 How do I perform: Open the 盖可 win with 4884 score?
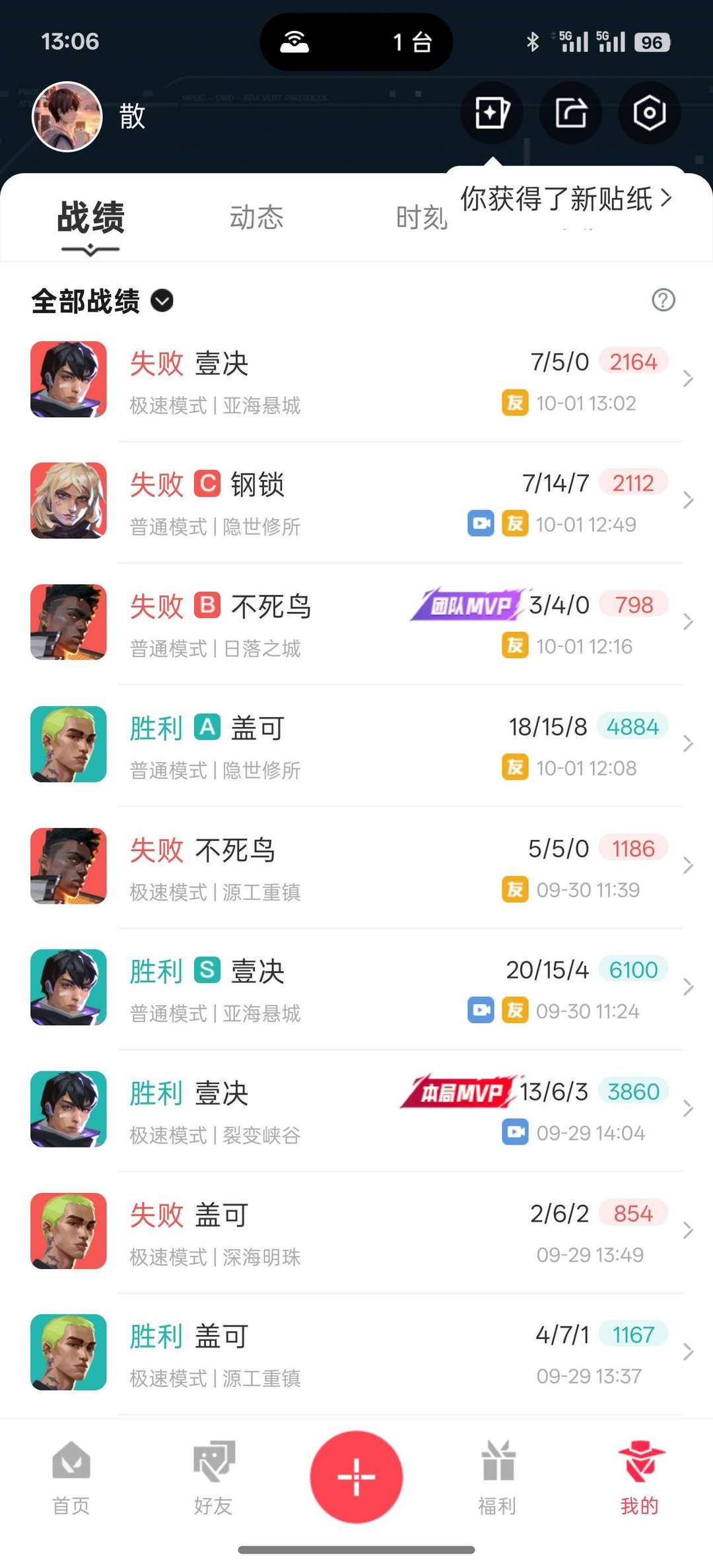pyautogui.click(x=356, y=745)
